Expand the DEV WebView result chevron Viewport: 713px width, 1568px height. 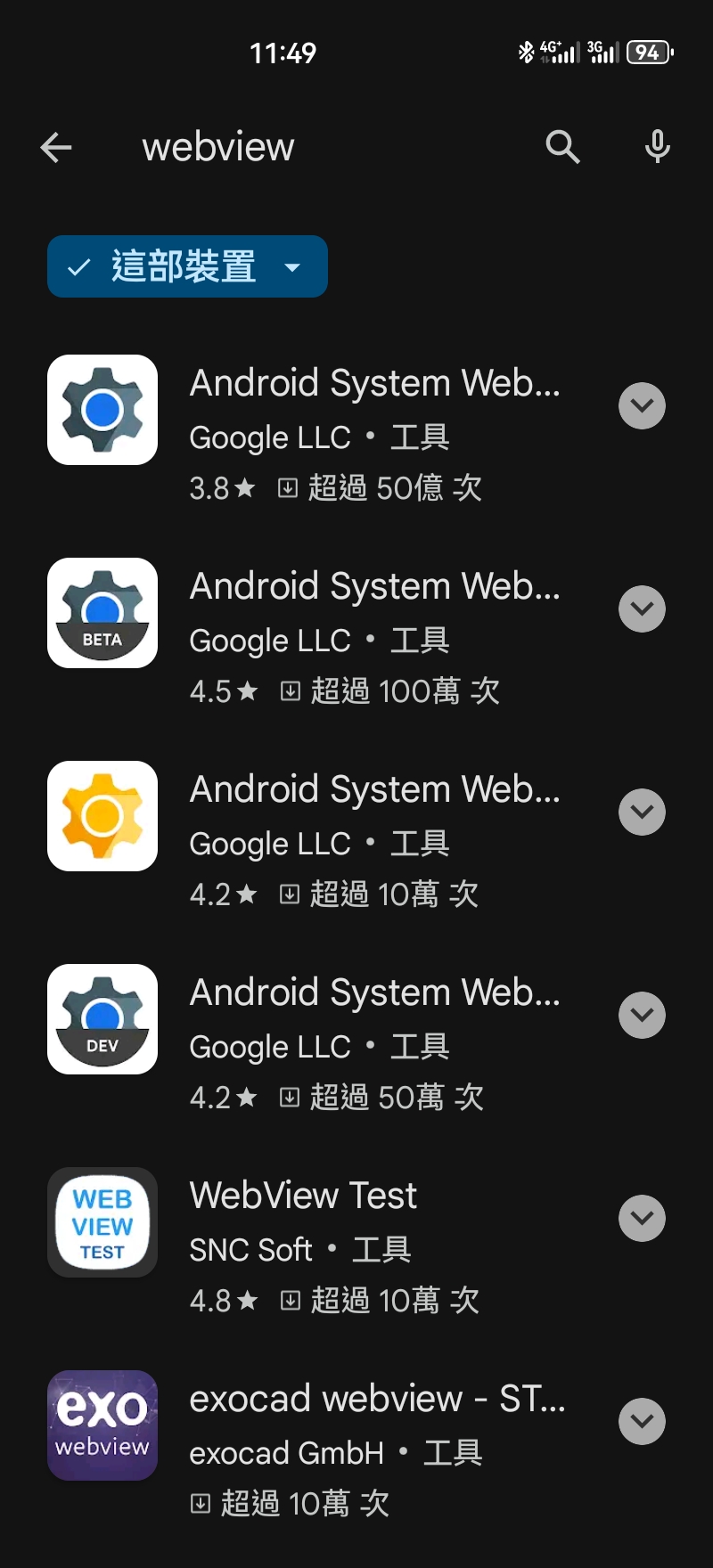click(642, 1016)
